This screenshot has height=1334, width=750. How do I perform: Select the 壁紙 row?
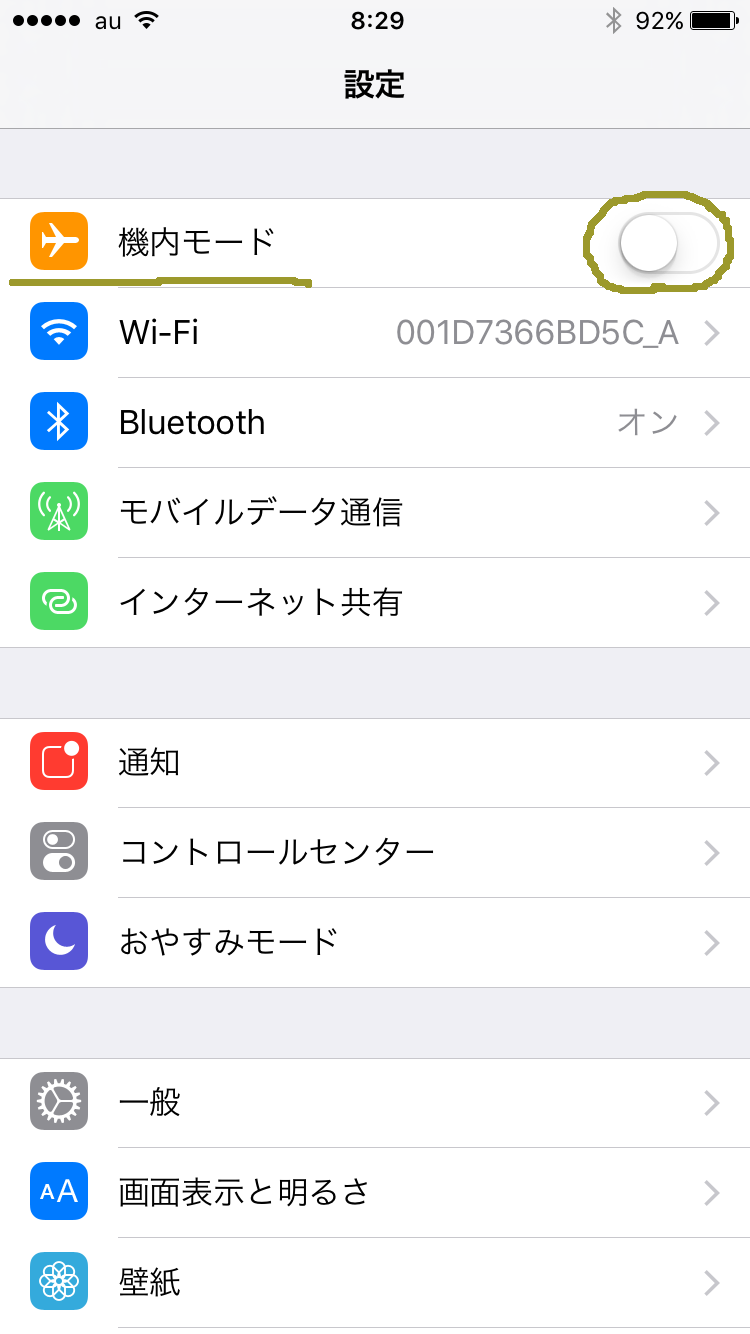(375, 1282)
